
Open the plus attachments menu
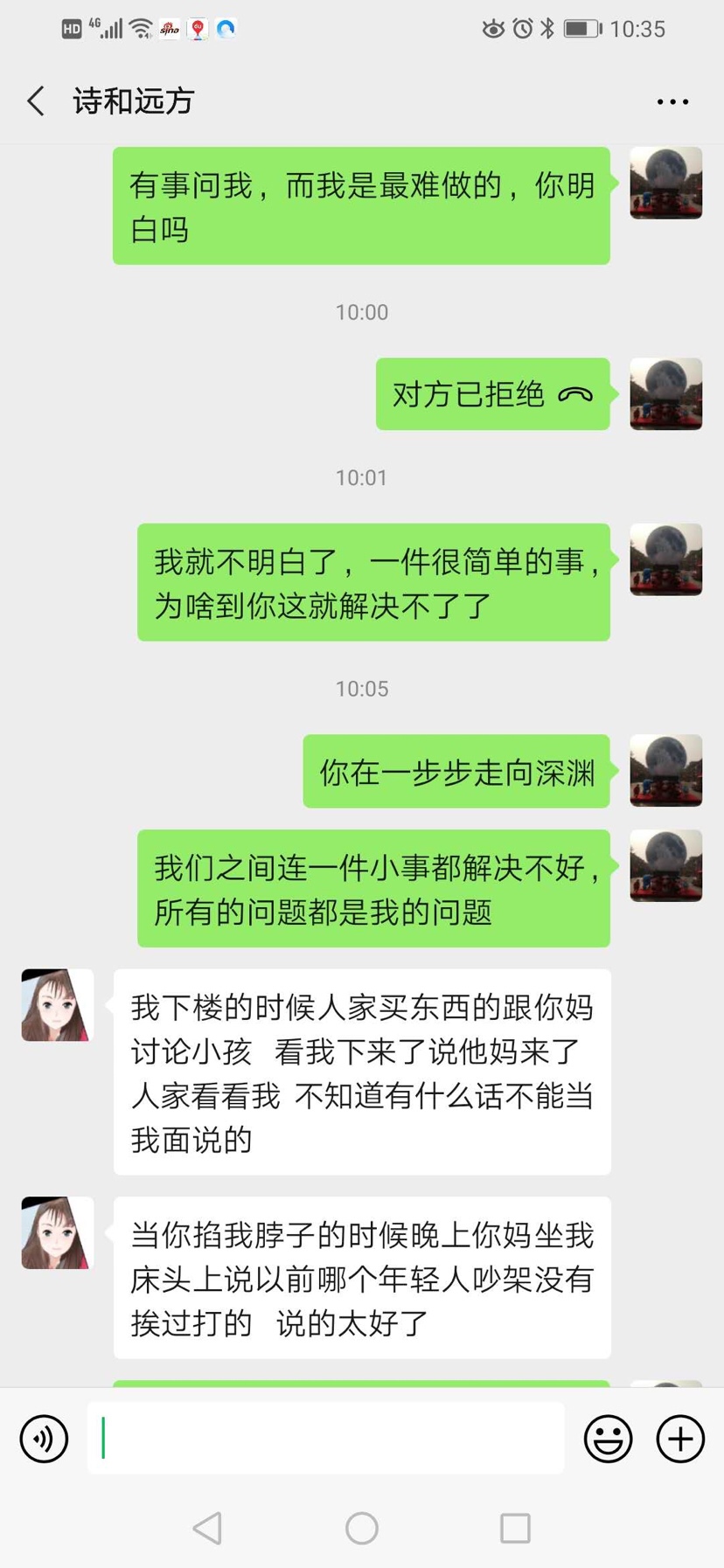(680, 1438)
